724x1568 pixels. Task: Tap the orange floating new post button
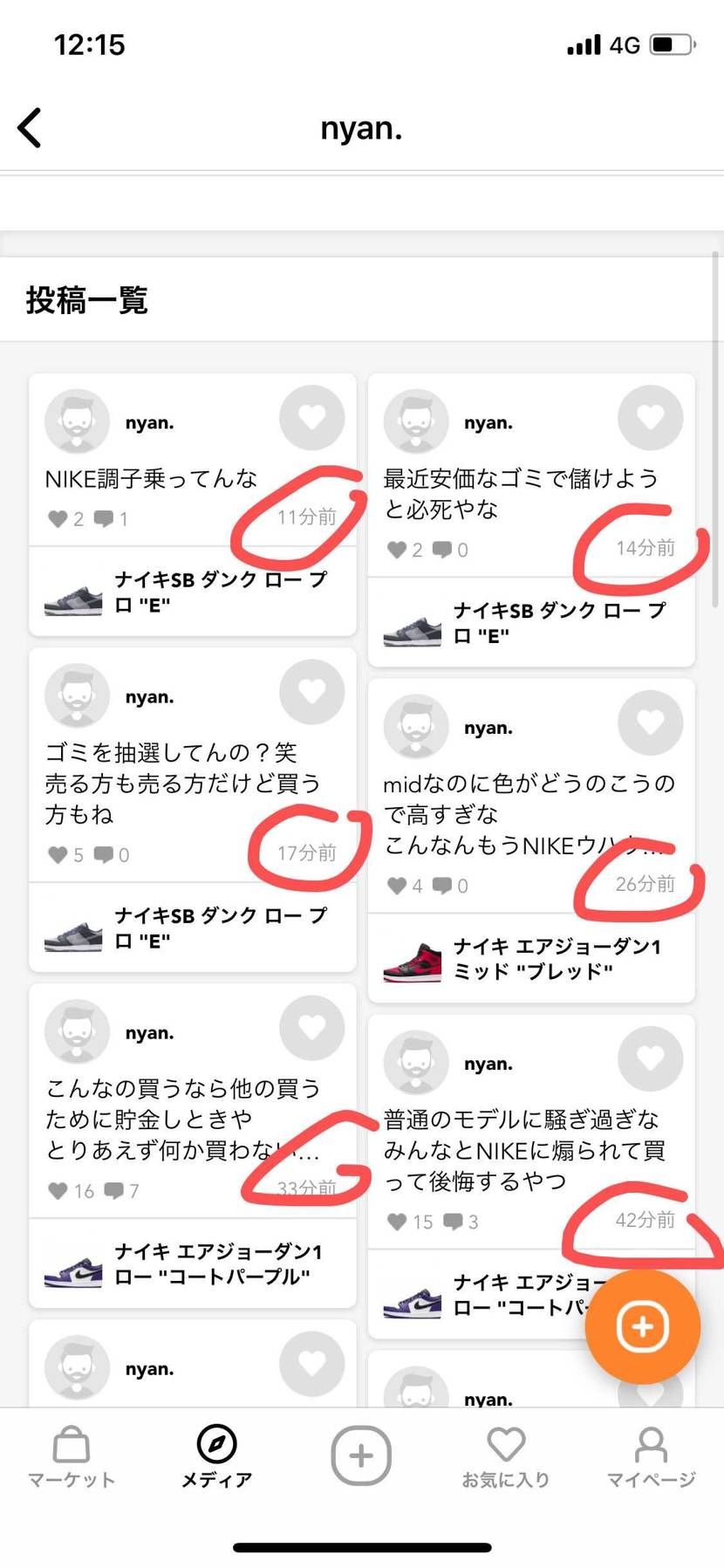[x=642, y=1326]
